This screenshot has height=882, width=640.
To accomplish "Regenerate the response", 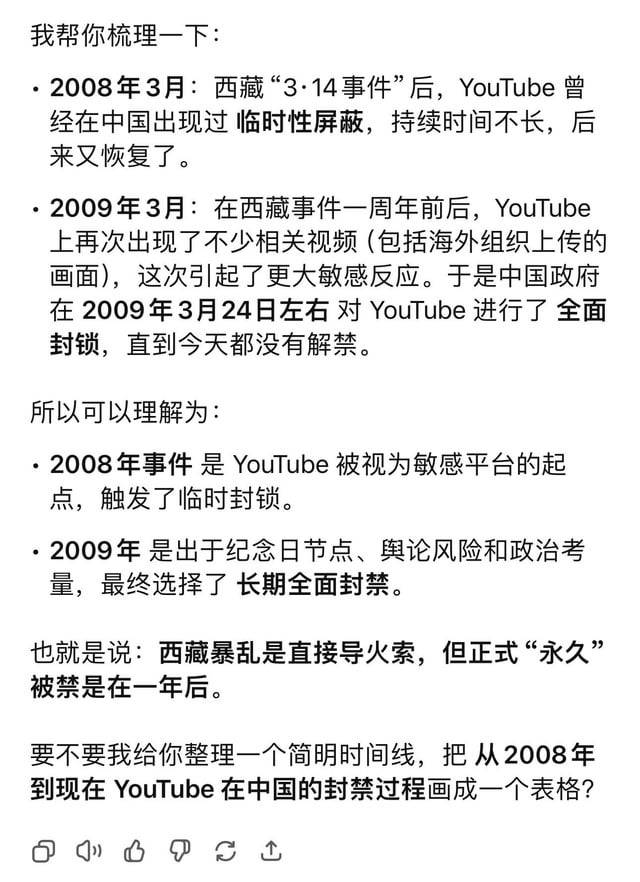I will tap(225, 851).
